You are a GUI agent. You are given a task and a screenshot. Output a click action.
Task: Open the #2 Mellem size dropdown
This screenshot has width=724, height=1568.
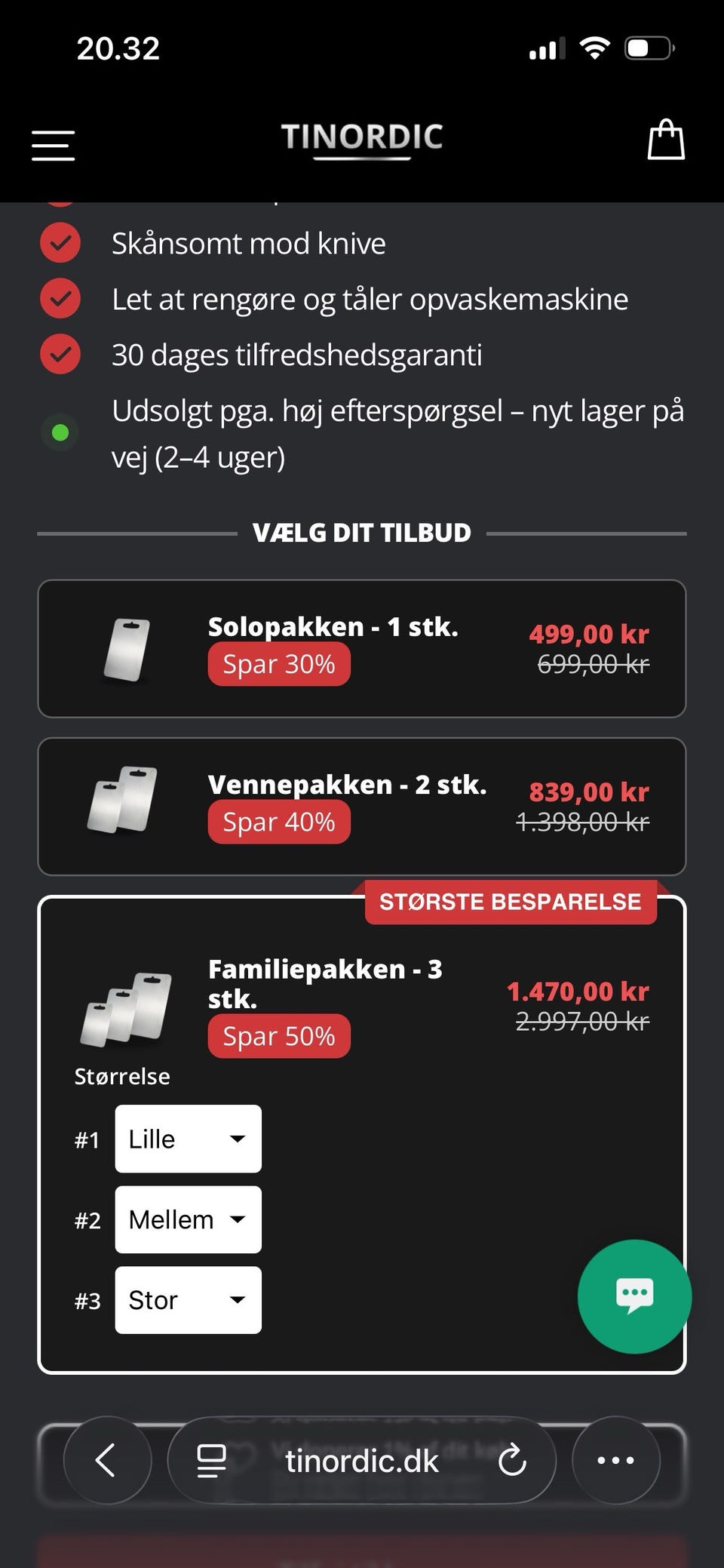[187, 1219]
